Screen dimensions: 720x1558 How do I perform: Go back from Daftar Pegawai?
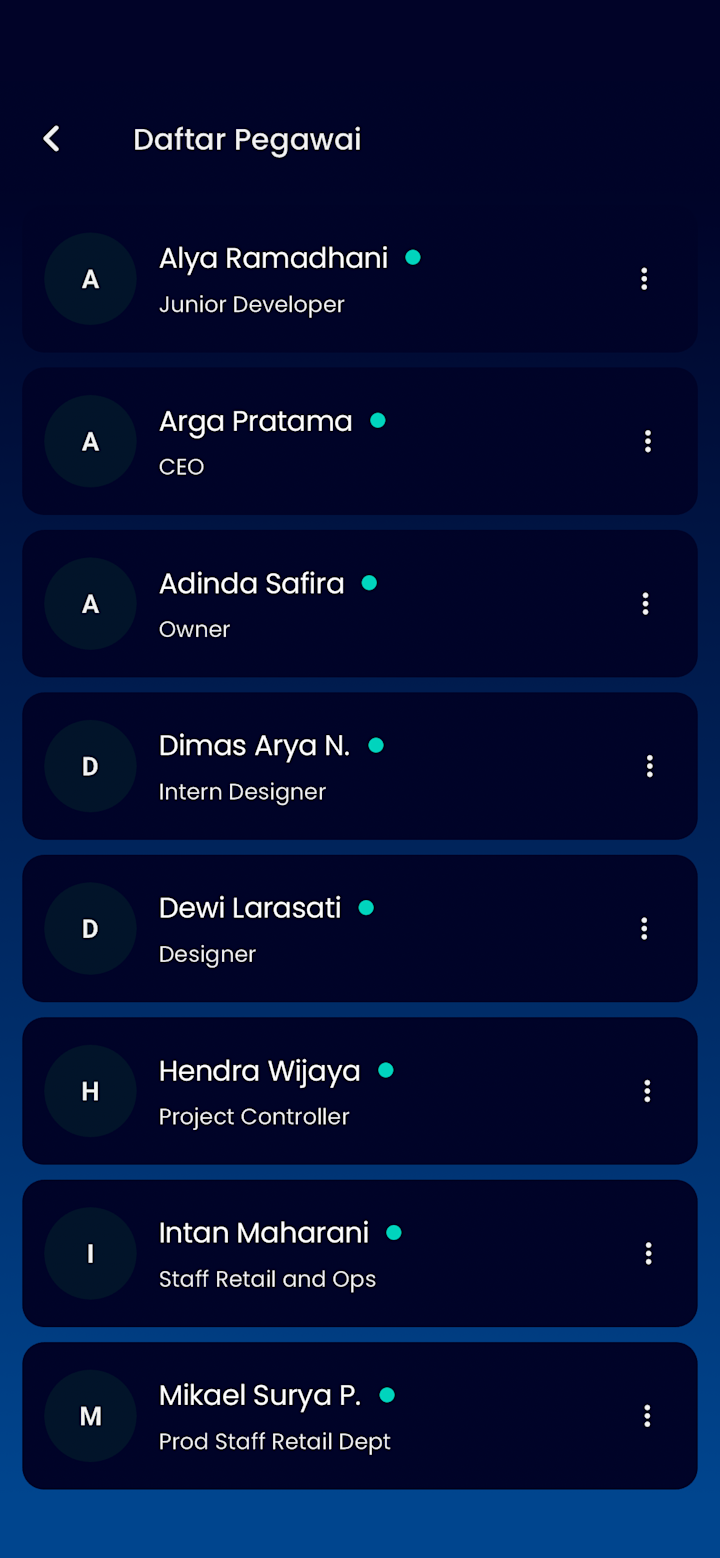tap(52, 139)
